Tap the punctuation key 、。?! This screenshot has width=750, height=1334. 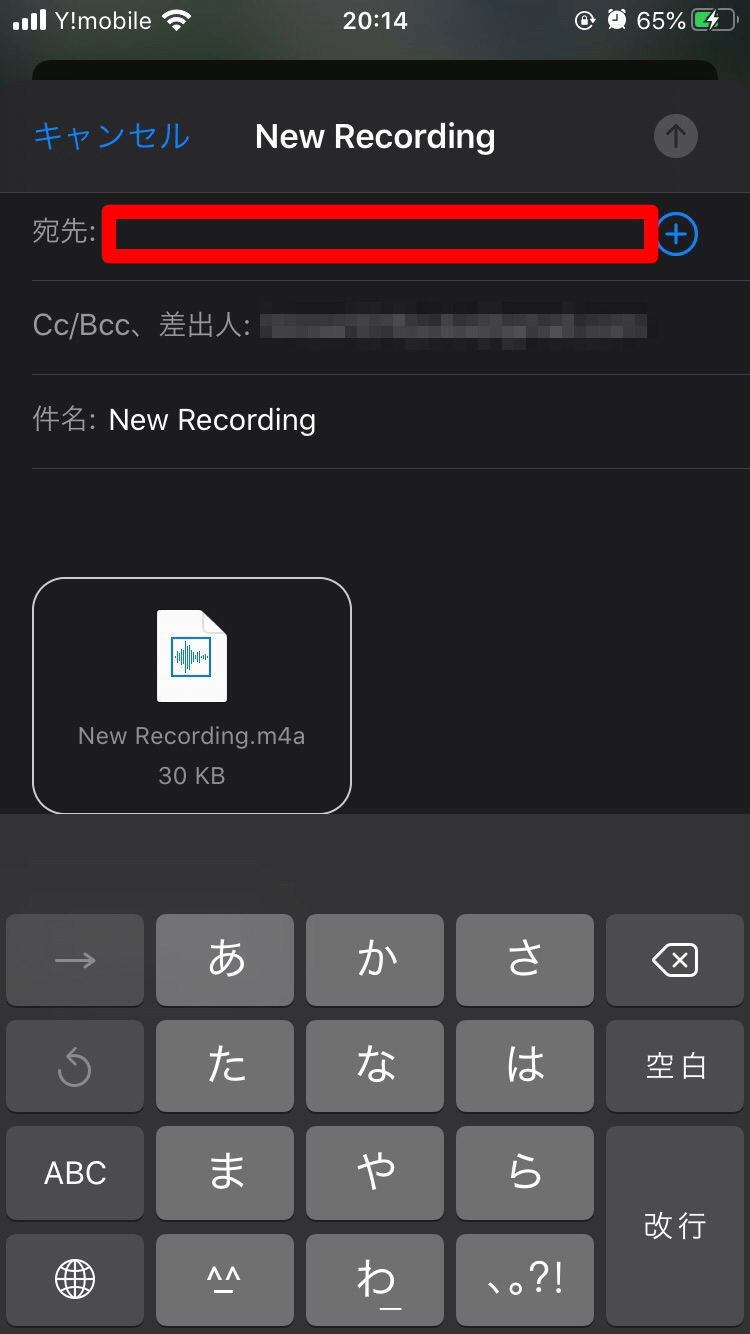coord(525,1280)
